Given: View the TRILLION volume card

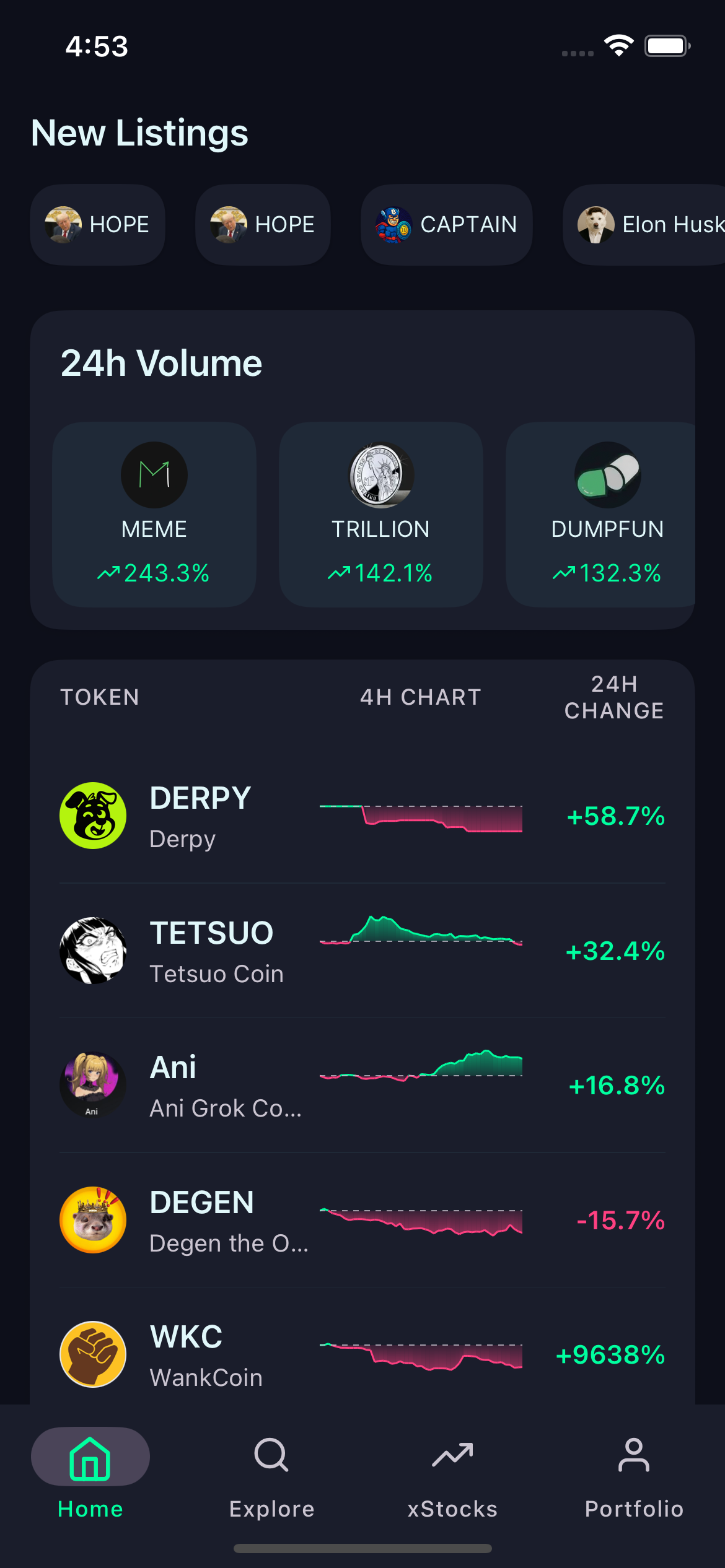Looking at the screenshot, I should [380, 514].
